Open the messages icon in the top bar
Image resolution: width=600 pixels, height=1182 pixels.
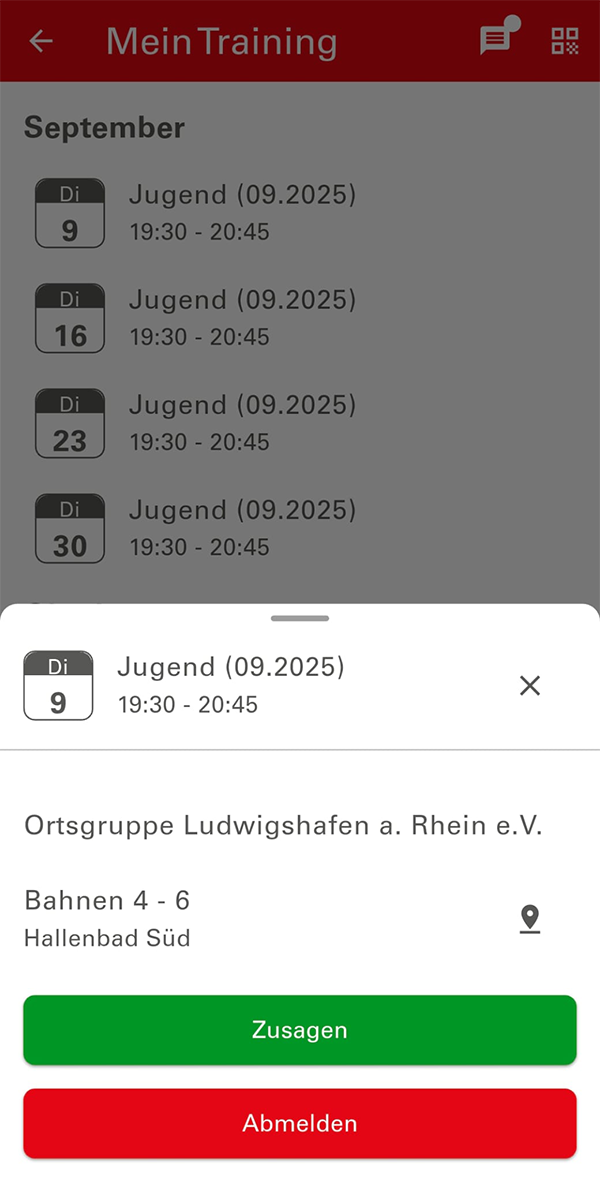click(495, 41)
